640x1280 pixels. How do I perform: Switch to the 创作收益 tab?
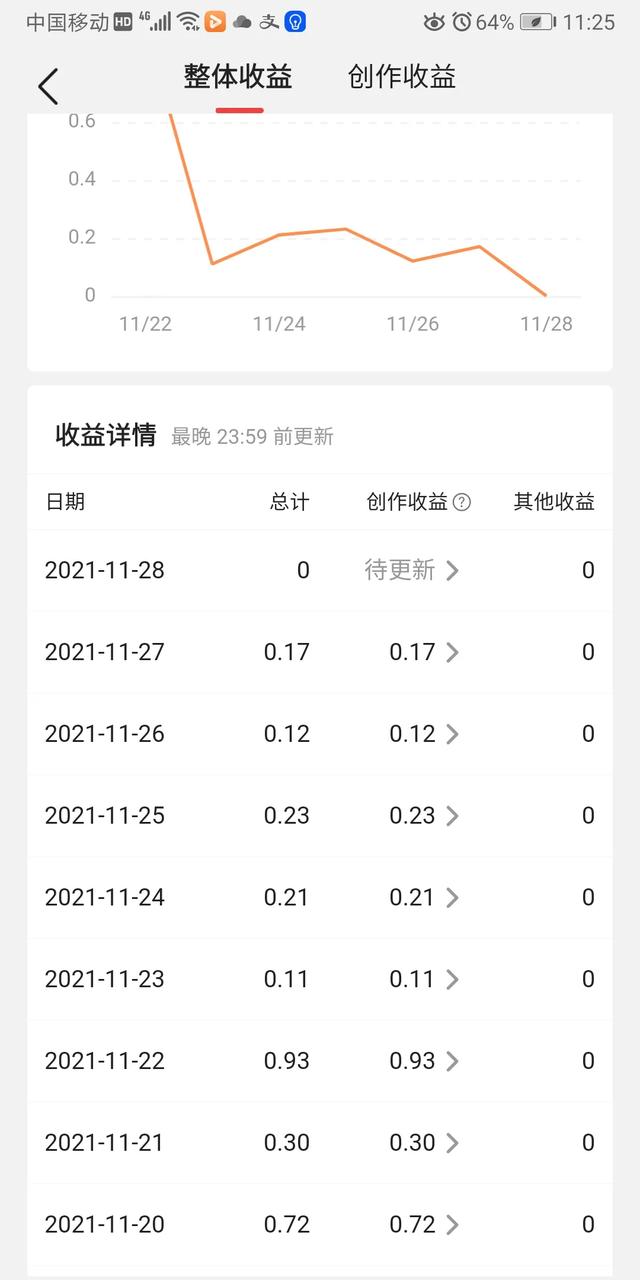(402, 77)
